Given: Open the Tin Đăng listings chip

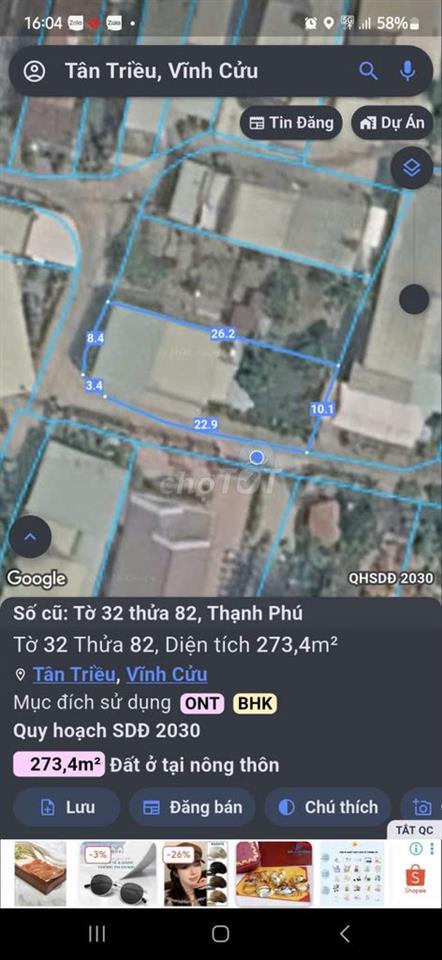Looking at the screenshot, I should pos(291,123).
